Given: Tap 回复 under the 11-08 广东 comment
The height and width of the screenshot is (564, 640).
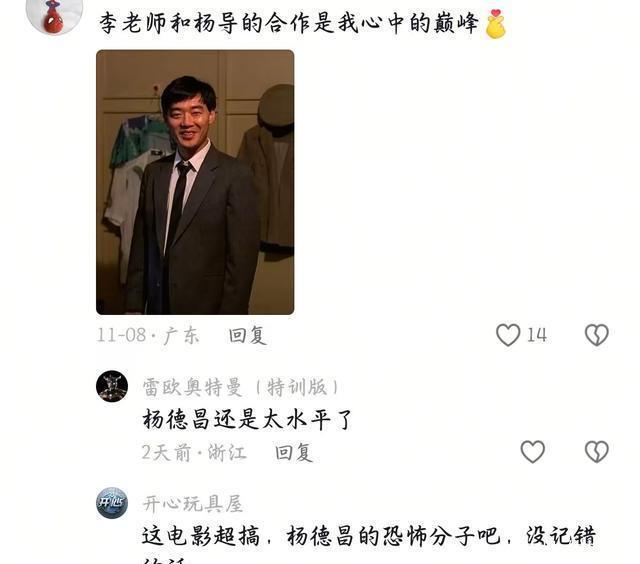Looking at the screenshot, I should click(247, 335).
